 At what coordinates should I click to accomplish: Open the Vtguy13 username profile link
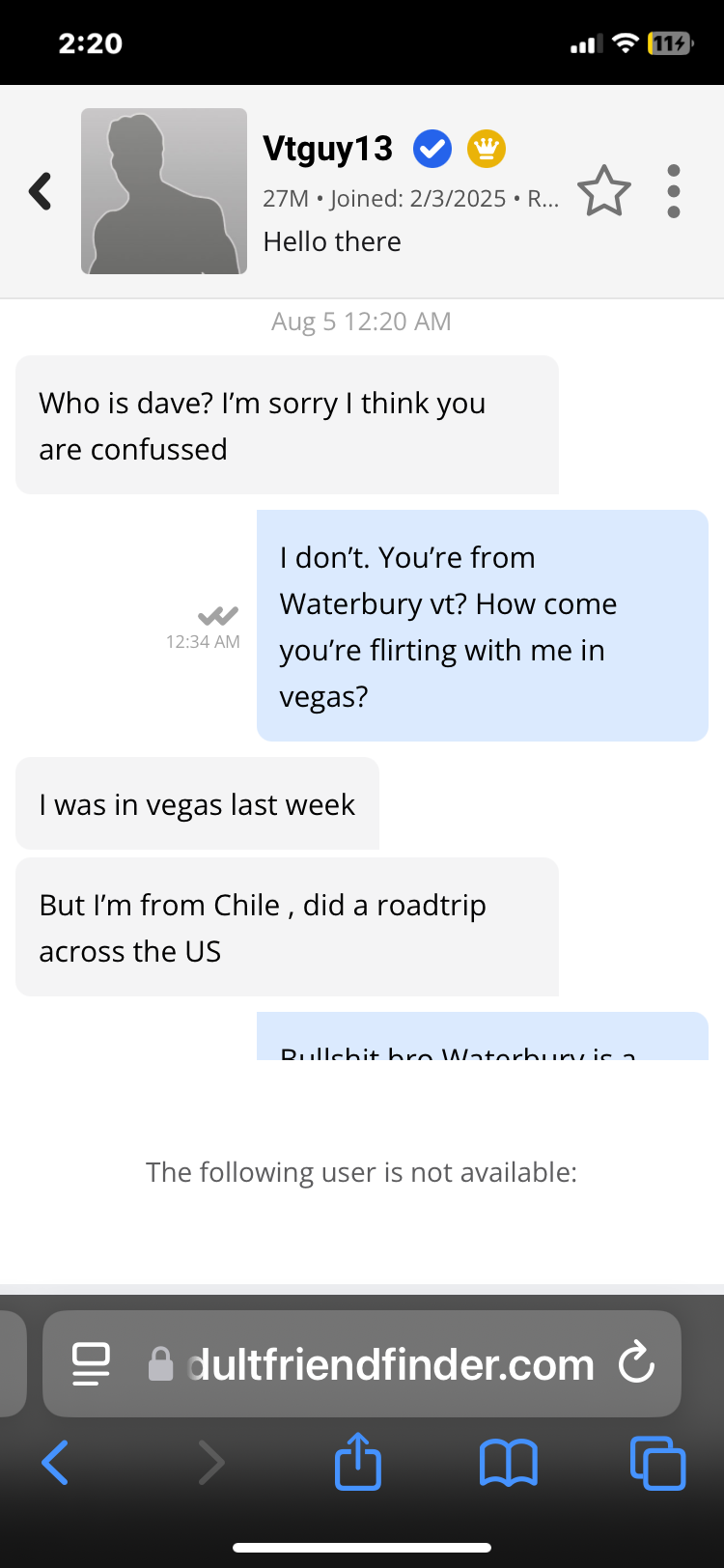(x=328, y=149)
